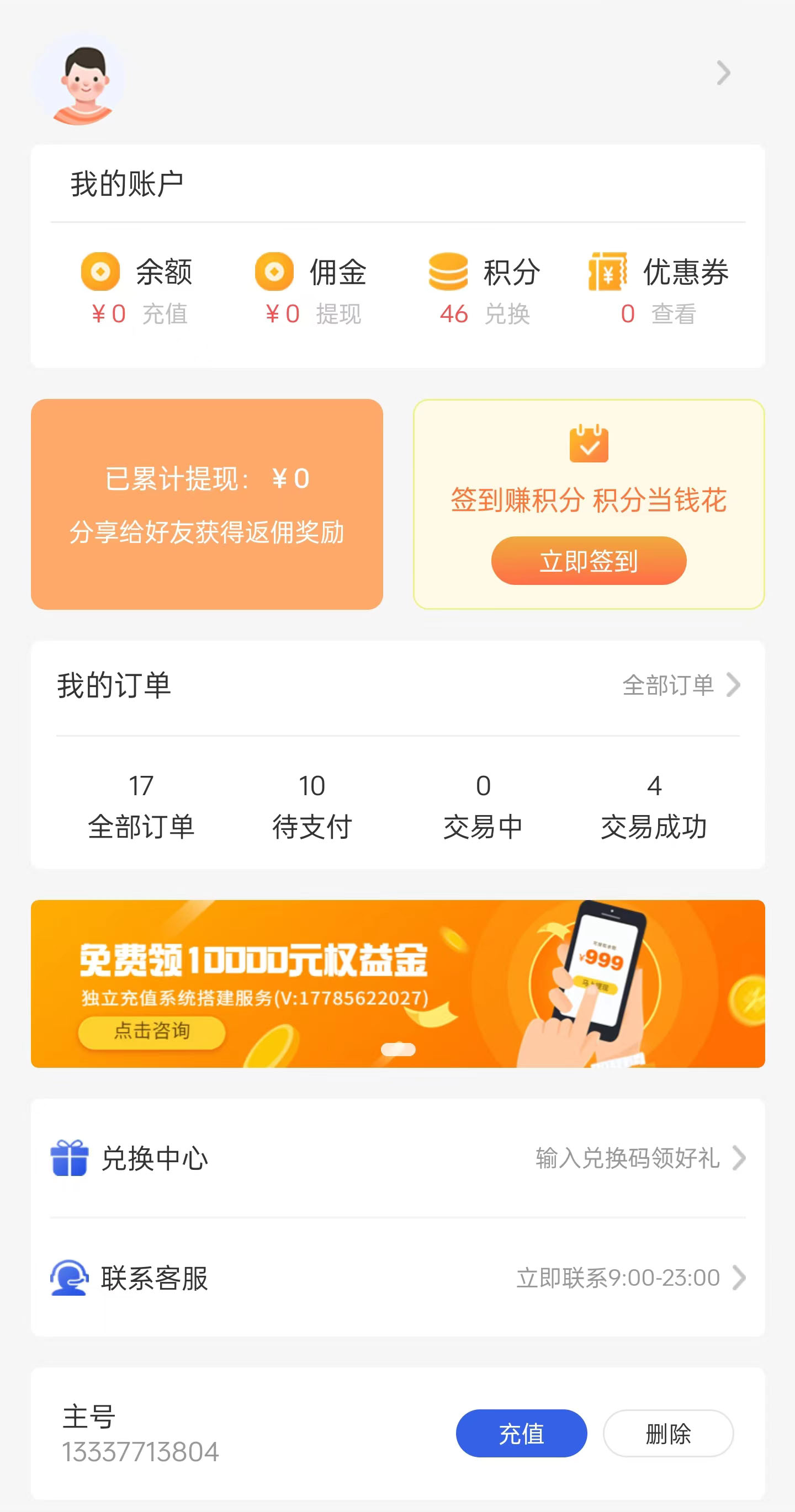Open 联系客服 customer service row
Image resolution: width=795 pixels, height=1512 pixels.
[x=397, y=1278]
